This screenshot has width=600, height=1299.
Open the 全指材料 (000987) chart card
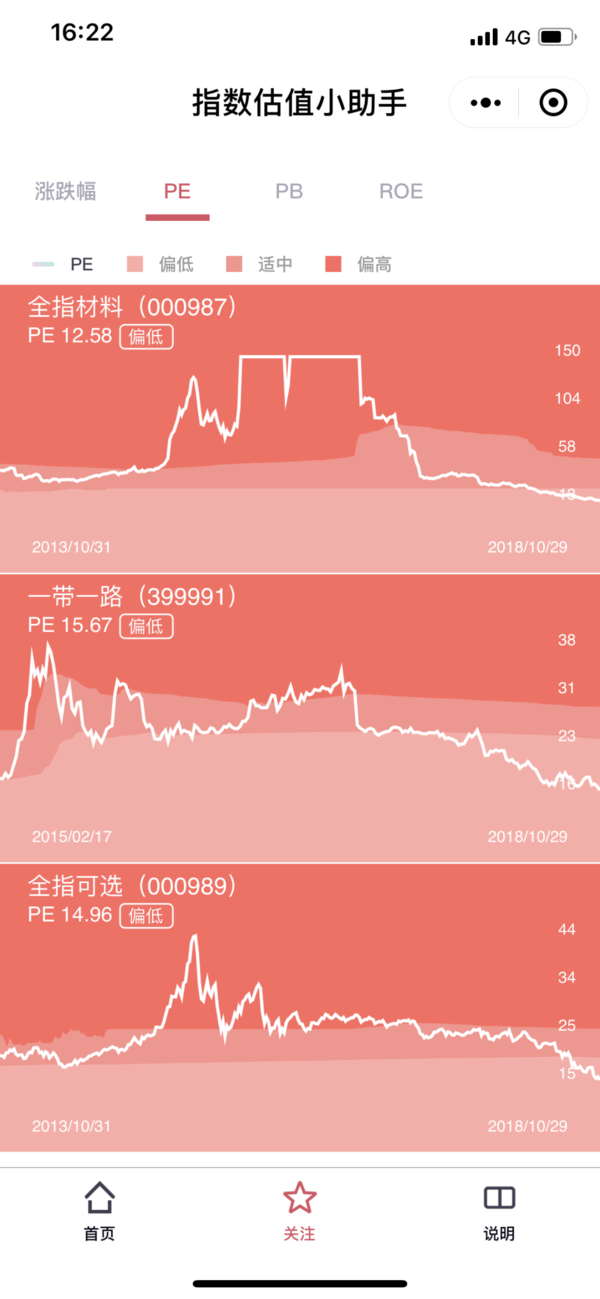tap(300, 428)
